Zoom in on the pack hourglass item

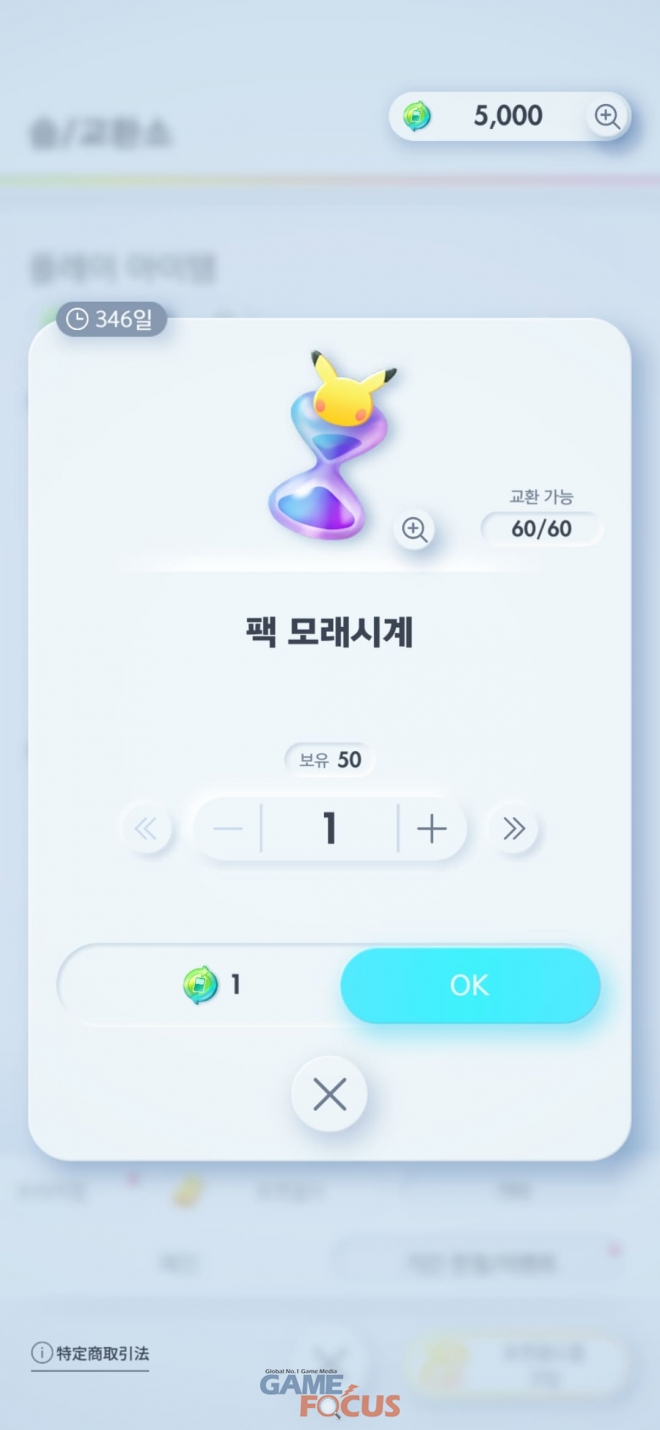pos(414,529)
